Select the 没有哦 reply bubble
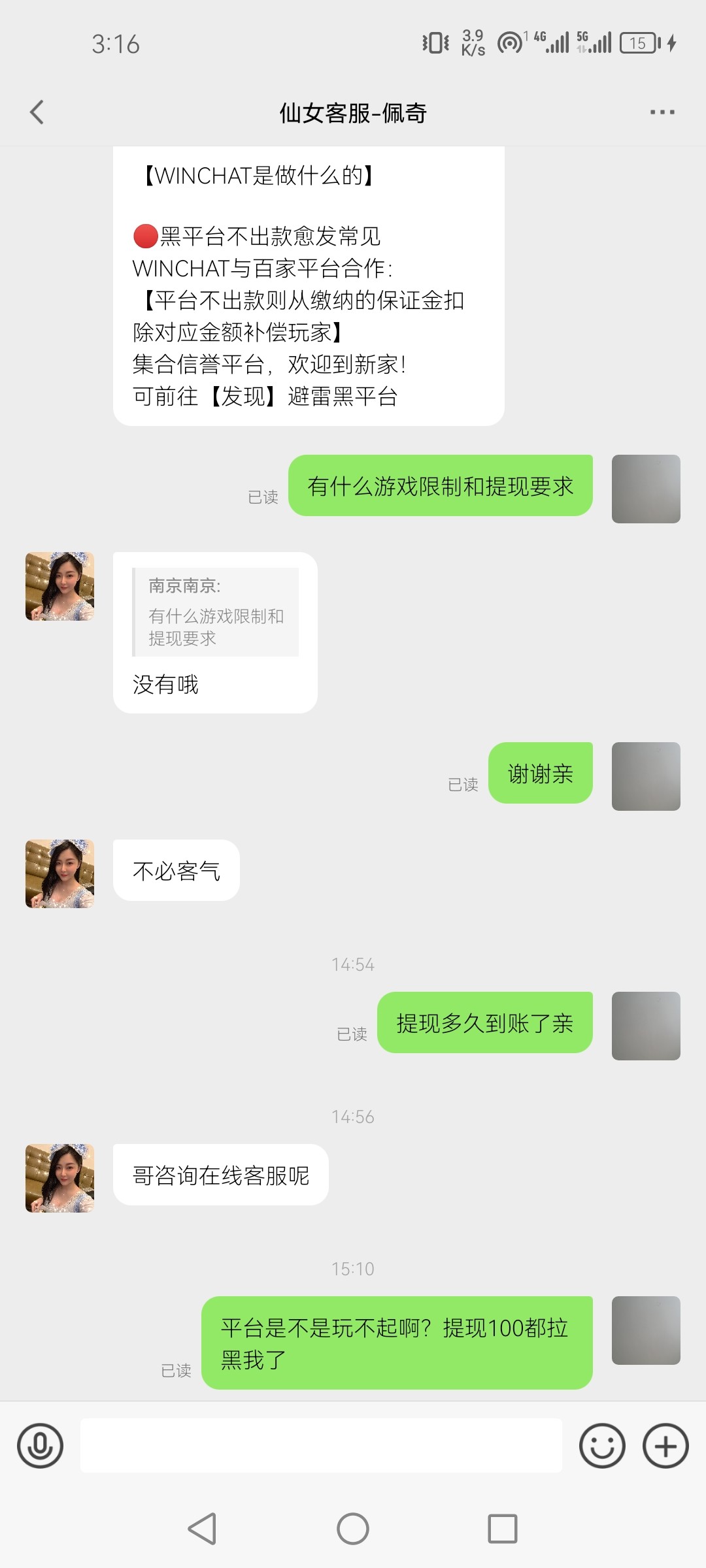 (165, 684)
